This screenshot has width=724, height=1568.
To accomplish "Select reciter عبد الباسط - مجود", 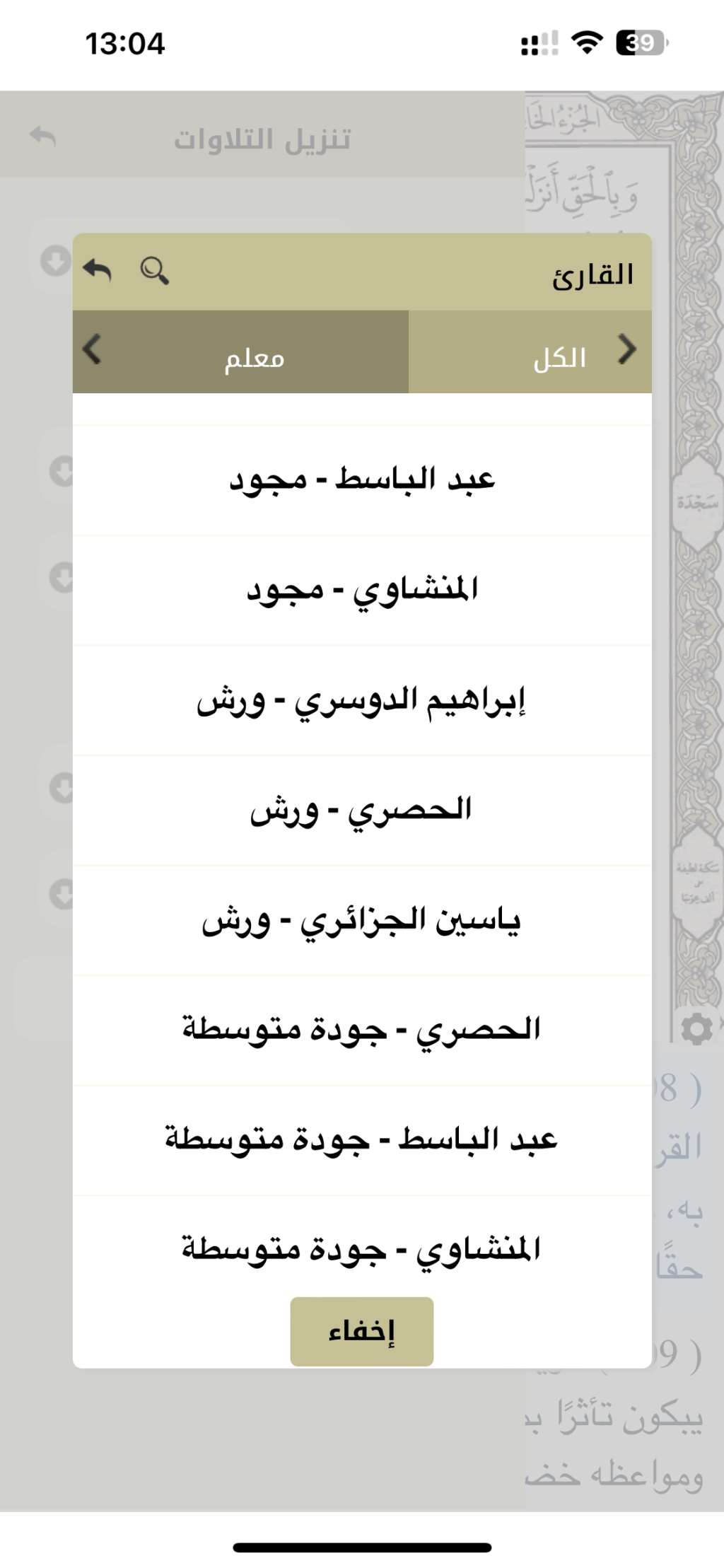I will coord(362,480).
